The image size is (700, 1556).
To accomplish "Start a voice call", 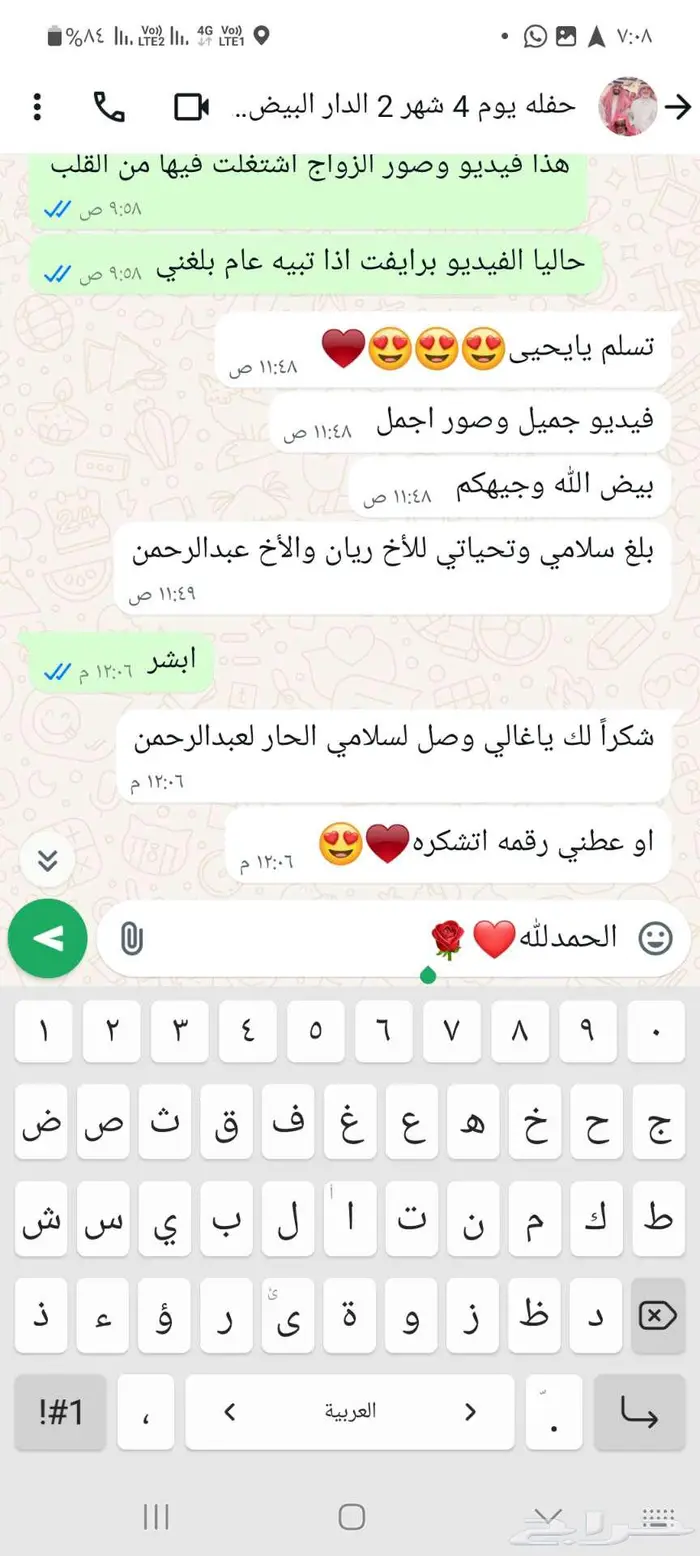I will (108, 106).
